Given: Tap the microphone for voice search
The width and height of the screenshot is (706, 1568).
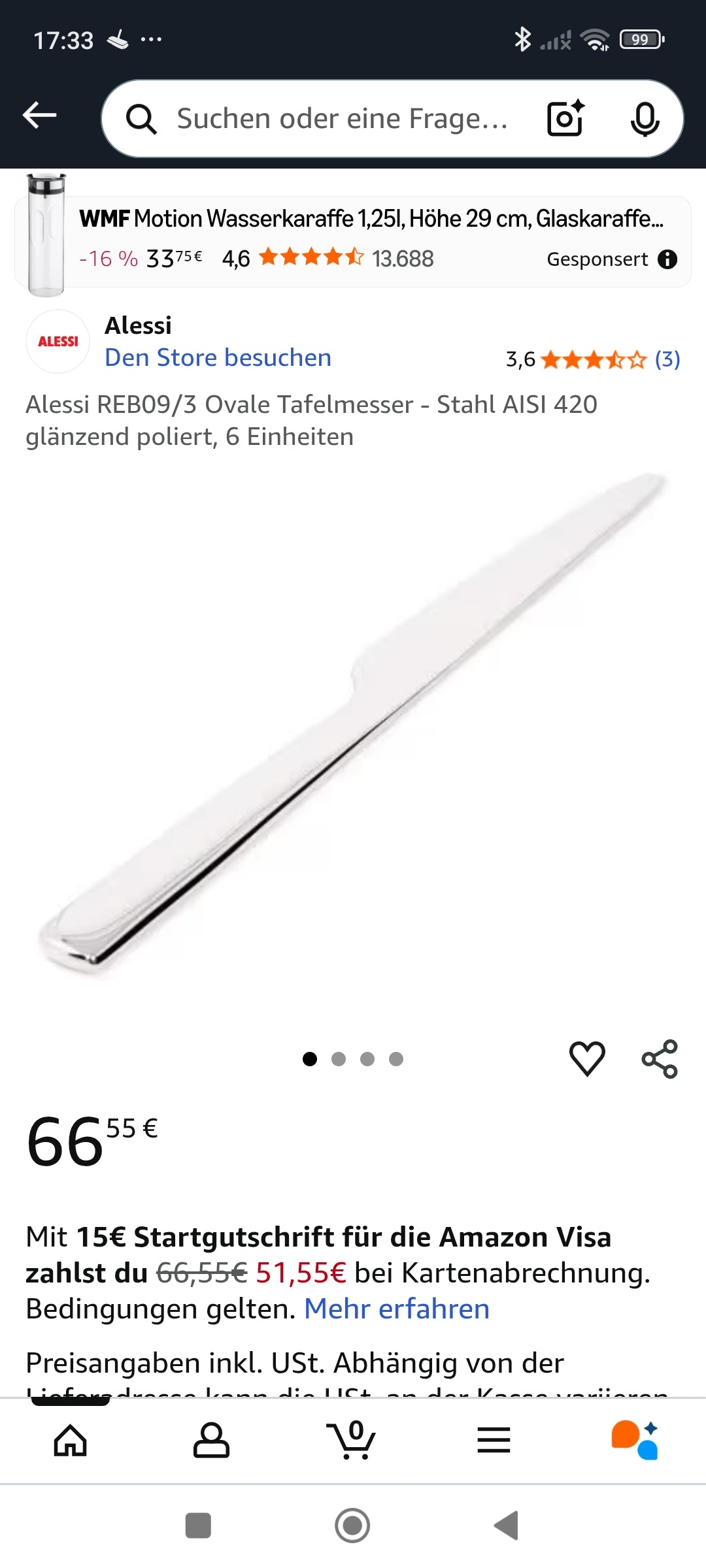Looking at the screenshot, I should pyautogui.click(x=646, y=118).
